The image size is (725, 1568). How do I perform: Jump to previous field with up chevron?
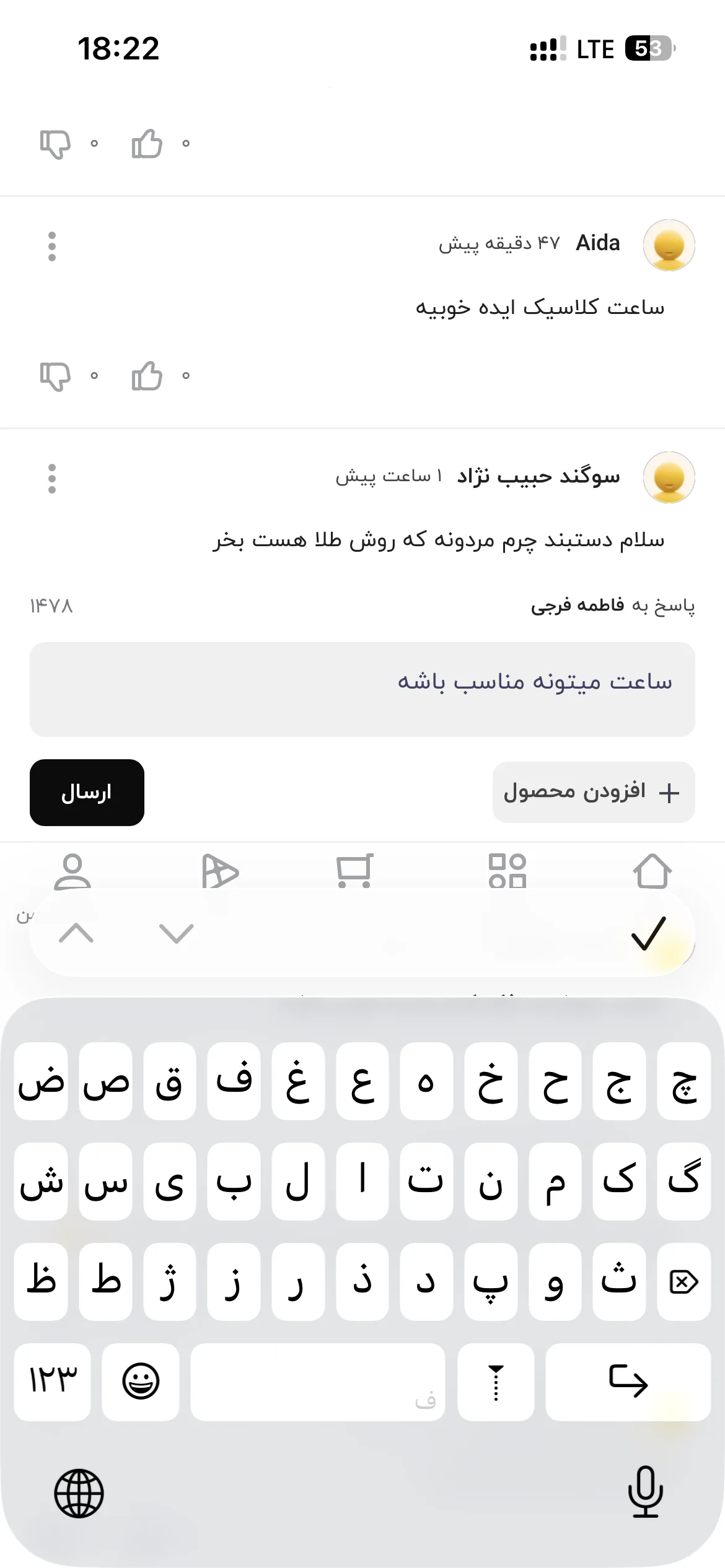tap(76, 933)
